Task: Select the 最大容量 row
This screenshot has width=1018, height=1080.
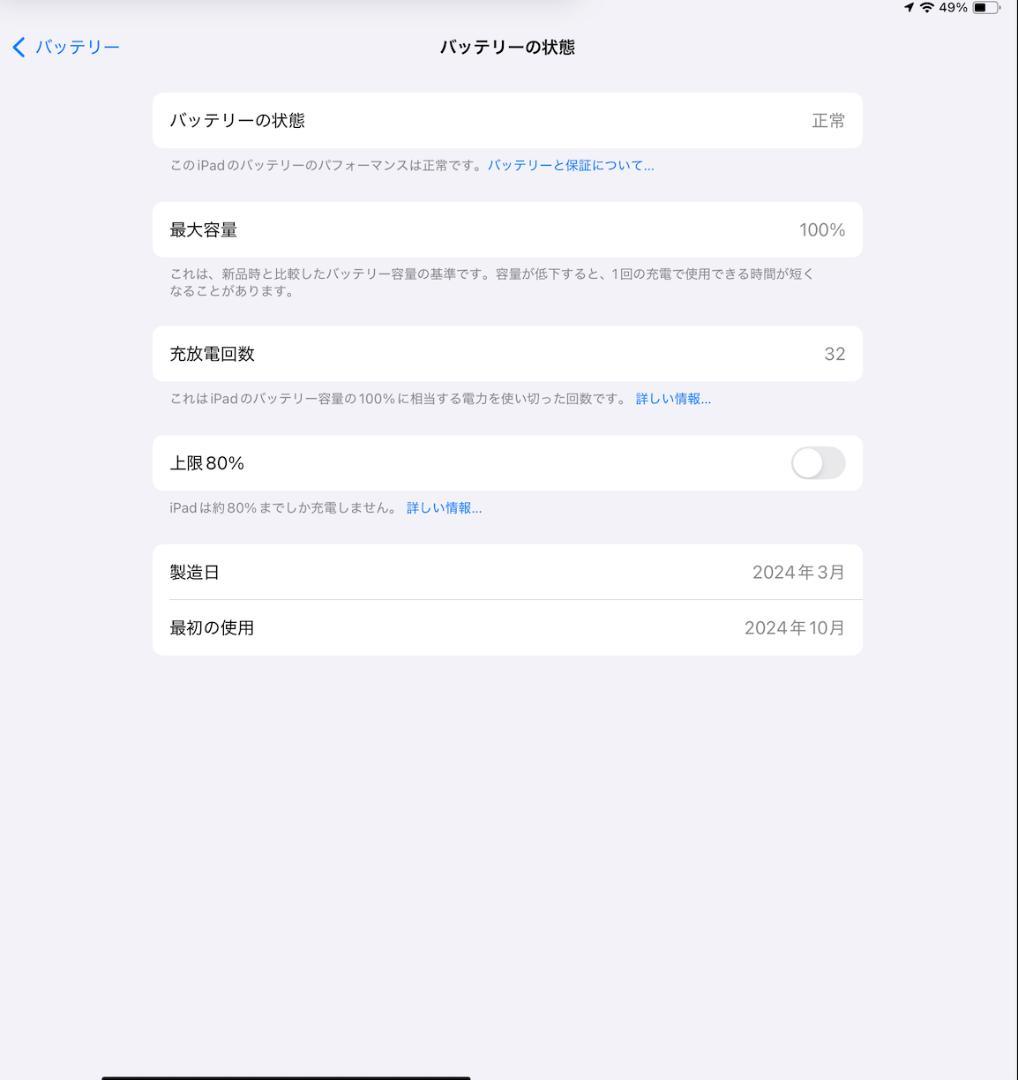Action: 507,229
